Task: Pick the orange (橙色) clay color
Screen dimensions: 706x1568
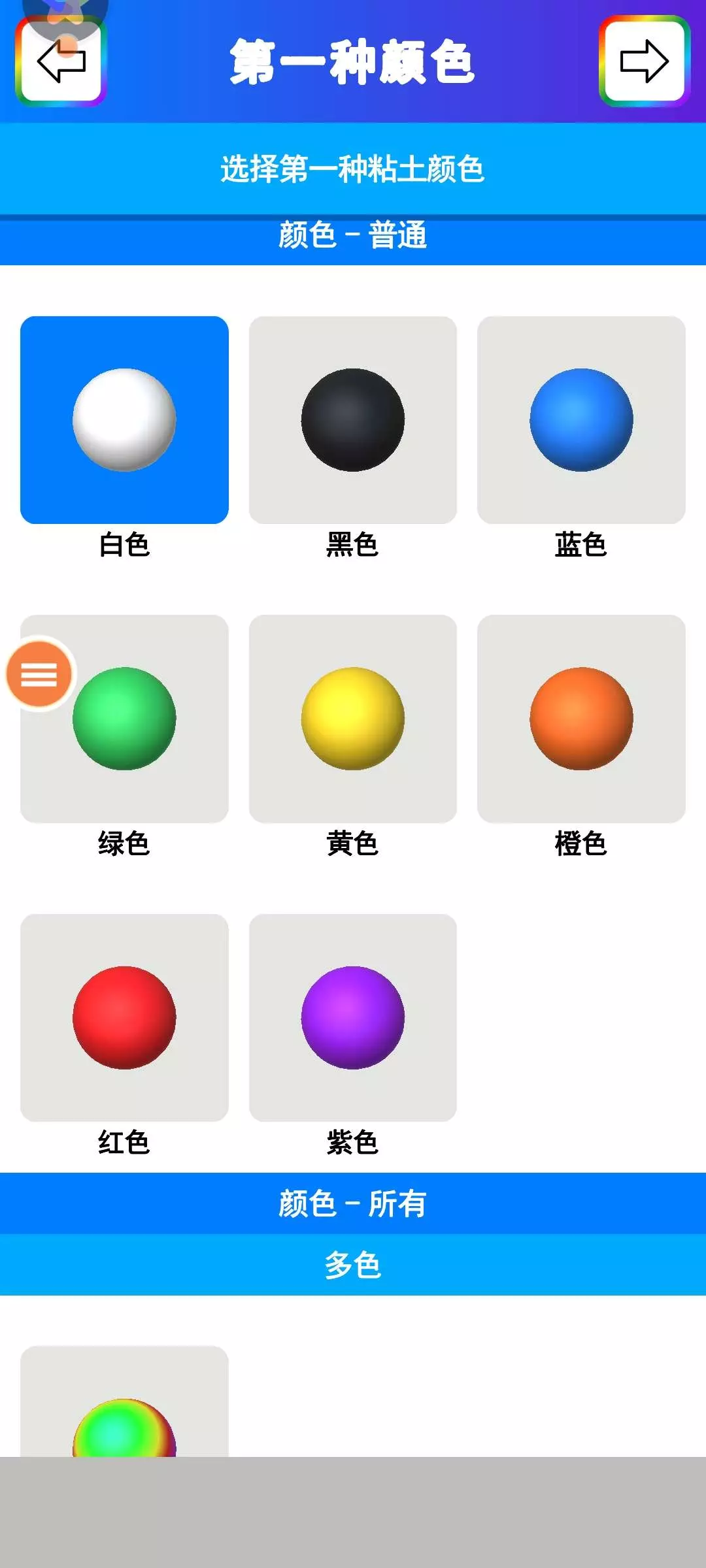Action: [581, 719]
